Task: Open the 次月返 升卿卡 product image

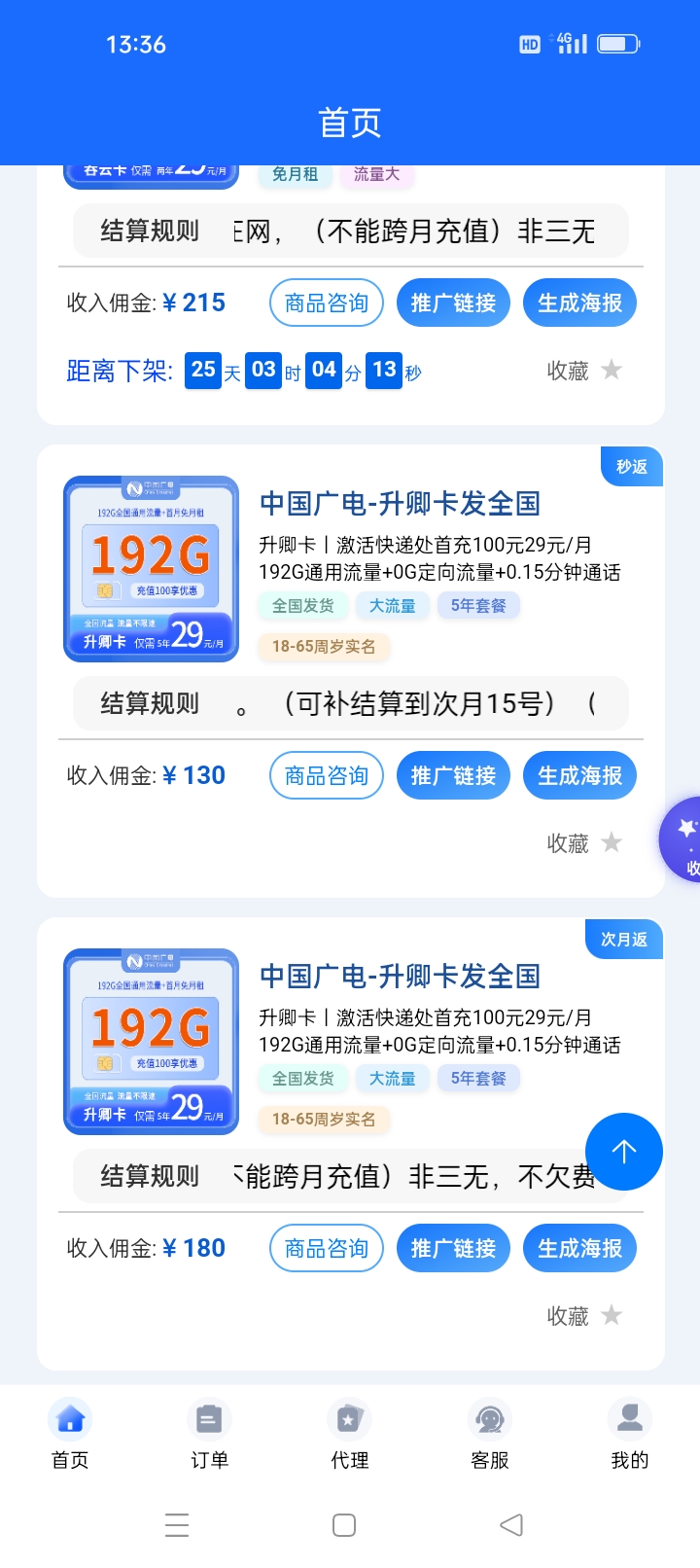Action: (x=151, y=1042)
